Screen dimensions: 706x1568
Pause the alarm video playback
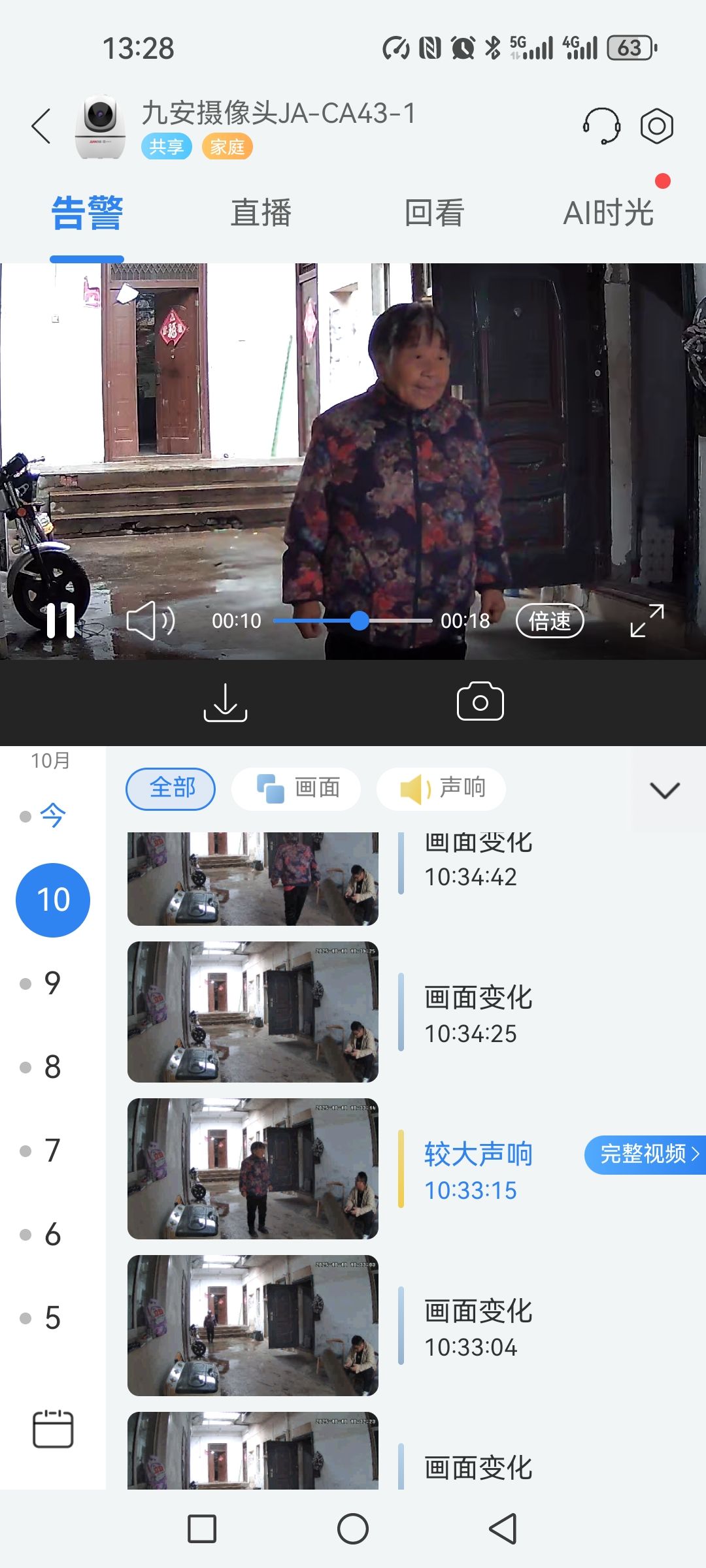coord(60,620)
